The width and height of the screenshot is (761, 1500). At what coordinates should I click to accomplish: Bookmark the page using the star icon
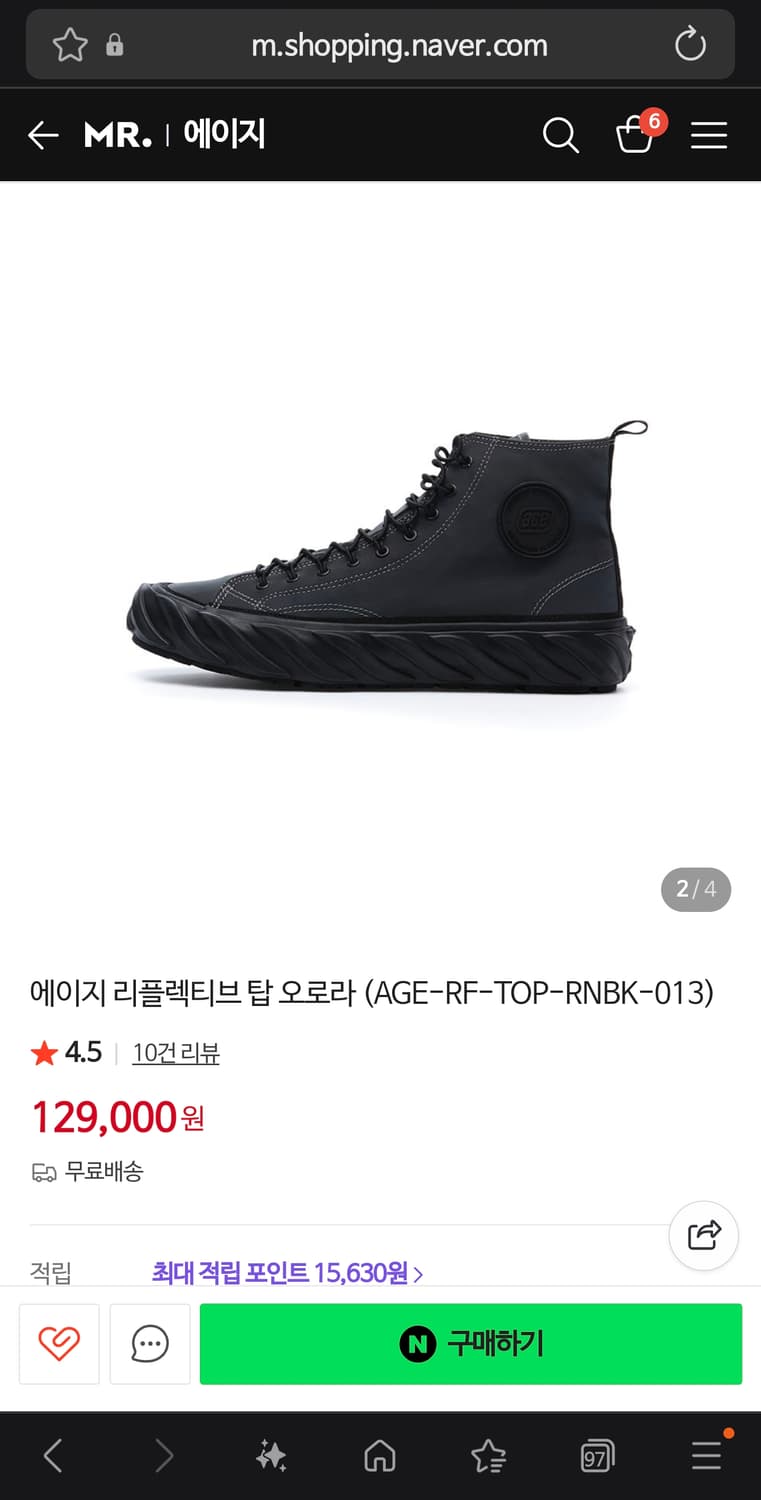[x=68, y=44]
